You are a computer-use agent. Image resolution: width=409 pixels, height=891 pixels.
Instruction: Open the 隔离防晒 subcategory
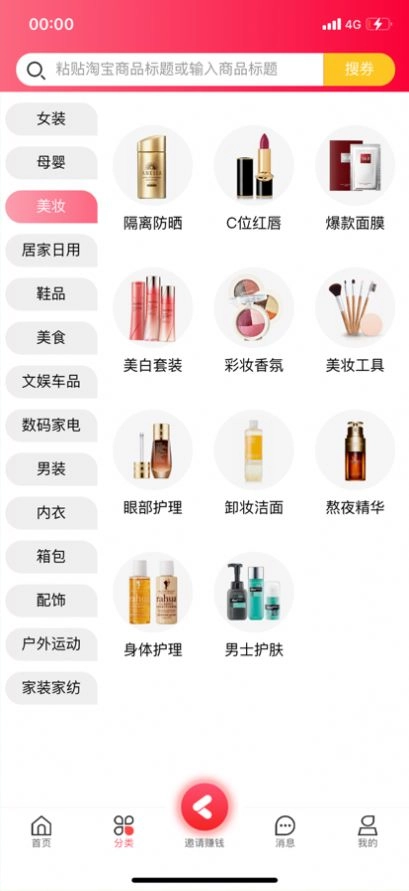coord(153,179)
